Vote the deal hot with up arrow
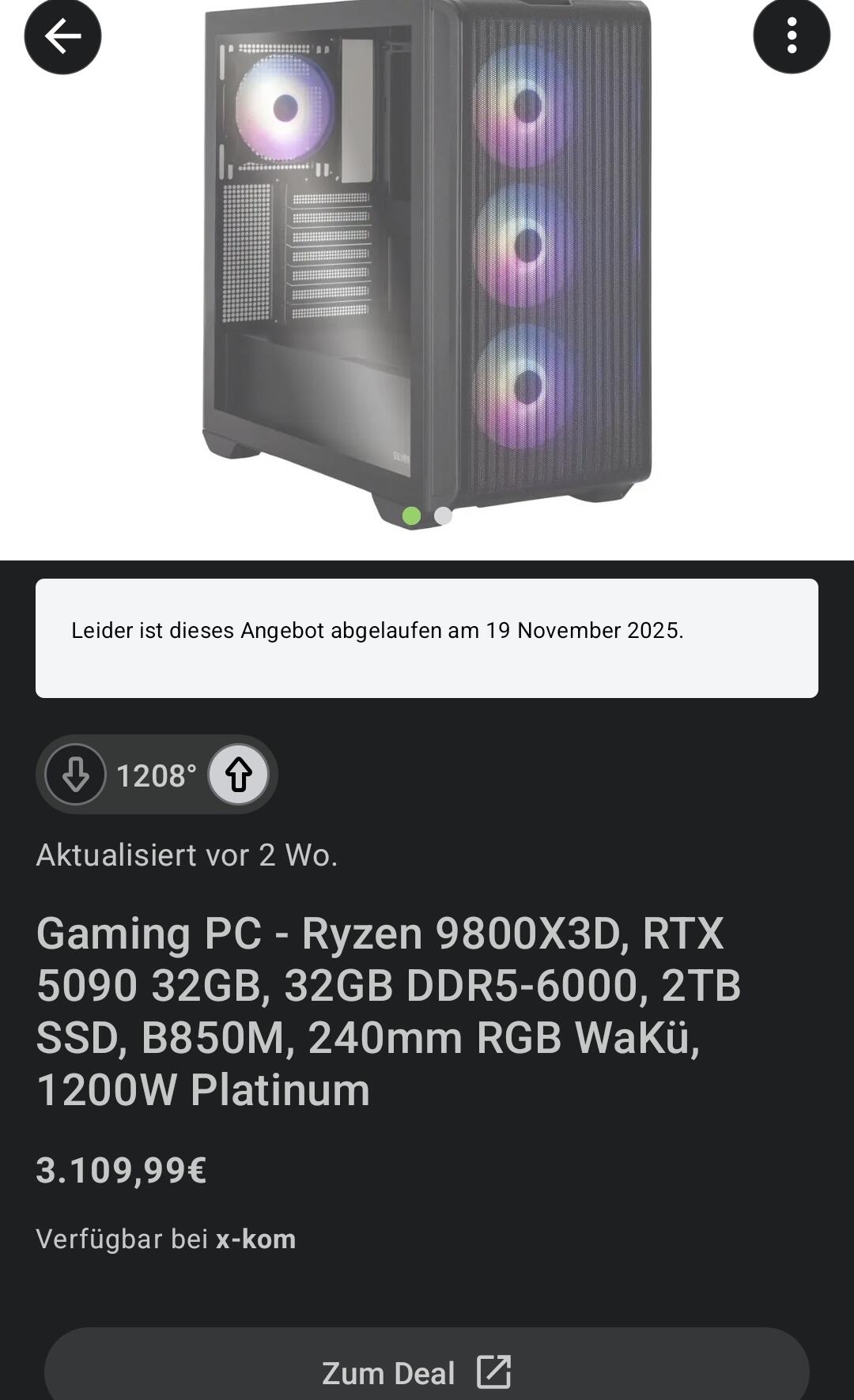 pyautogui.click(x=239, y=775)
